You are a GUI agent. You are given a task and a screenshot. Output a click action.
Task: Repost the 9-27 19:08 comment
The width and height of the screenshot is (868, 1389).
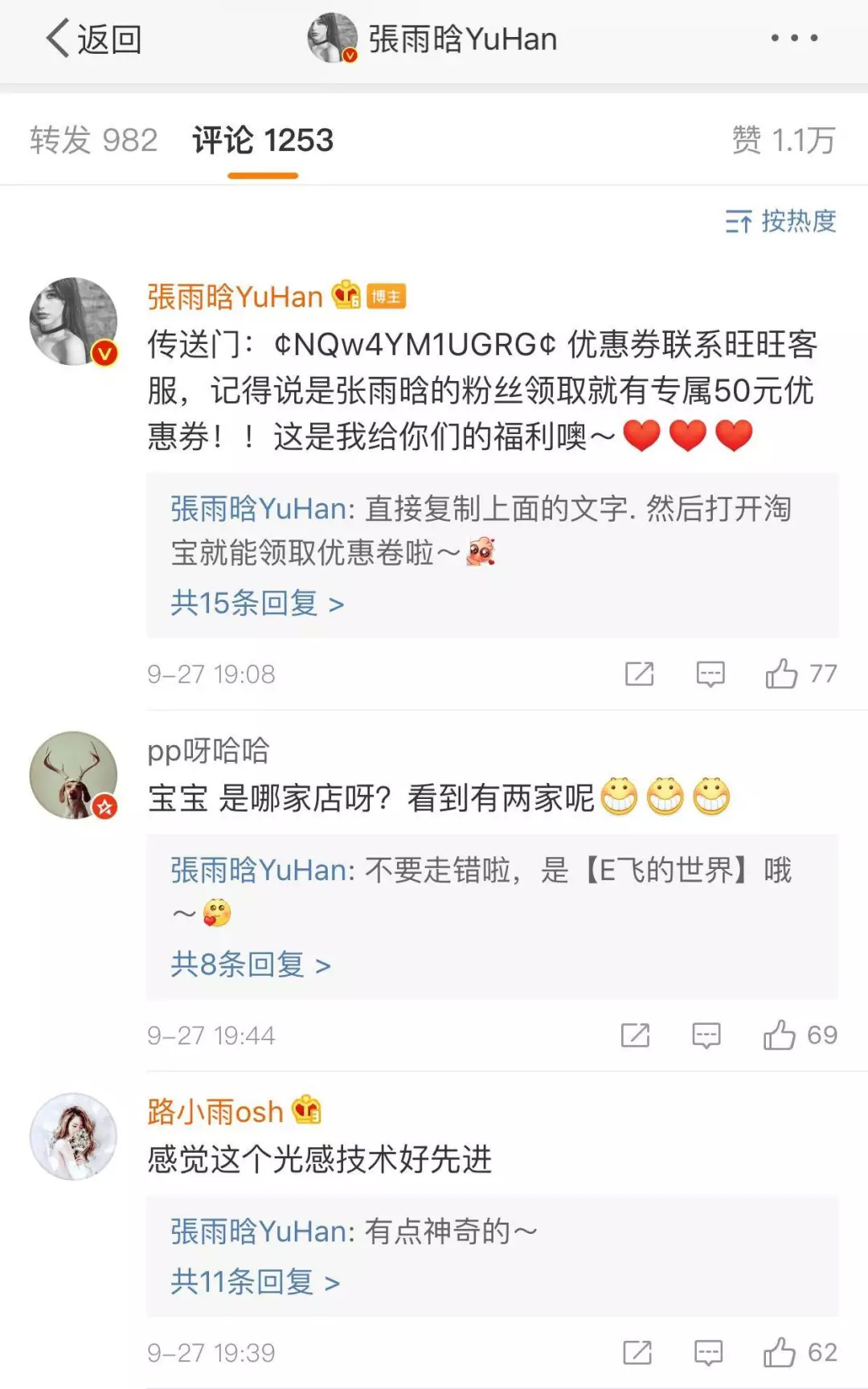point(640,674)
